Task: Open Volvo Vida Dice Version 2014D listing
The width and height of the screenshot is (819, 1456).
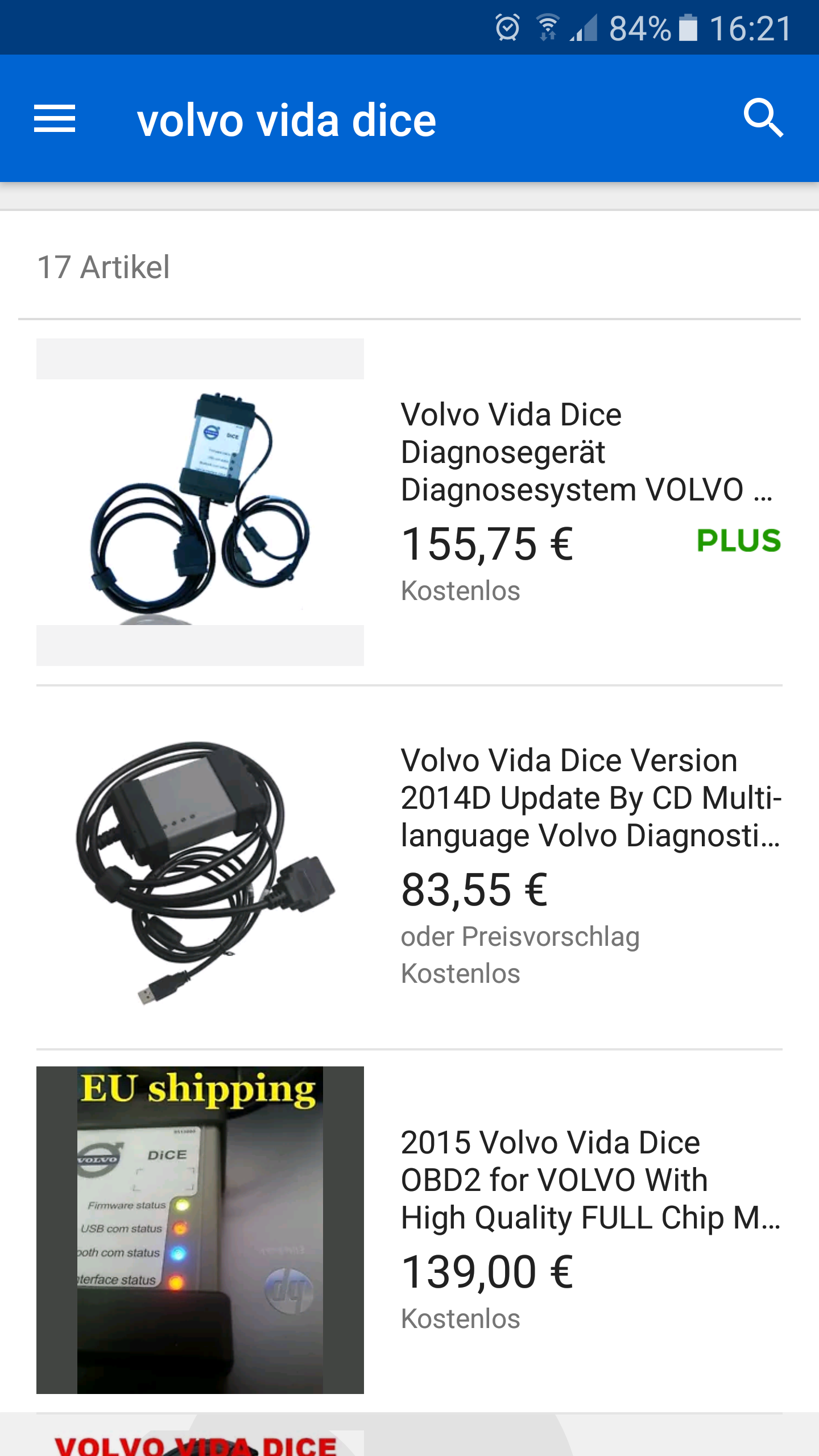Action: pyautogui.click(x=409, y=867)
